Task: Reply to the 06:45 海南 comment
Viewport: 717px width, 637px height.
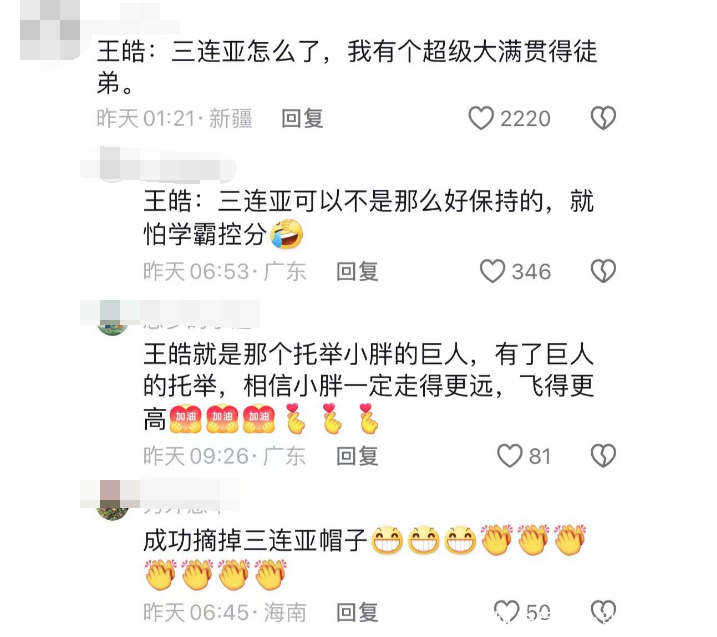Action: pos(356,611)
